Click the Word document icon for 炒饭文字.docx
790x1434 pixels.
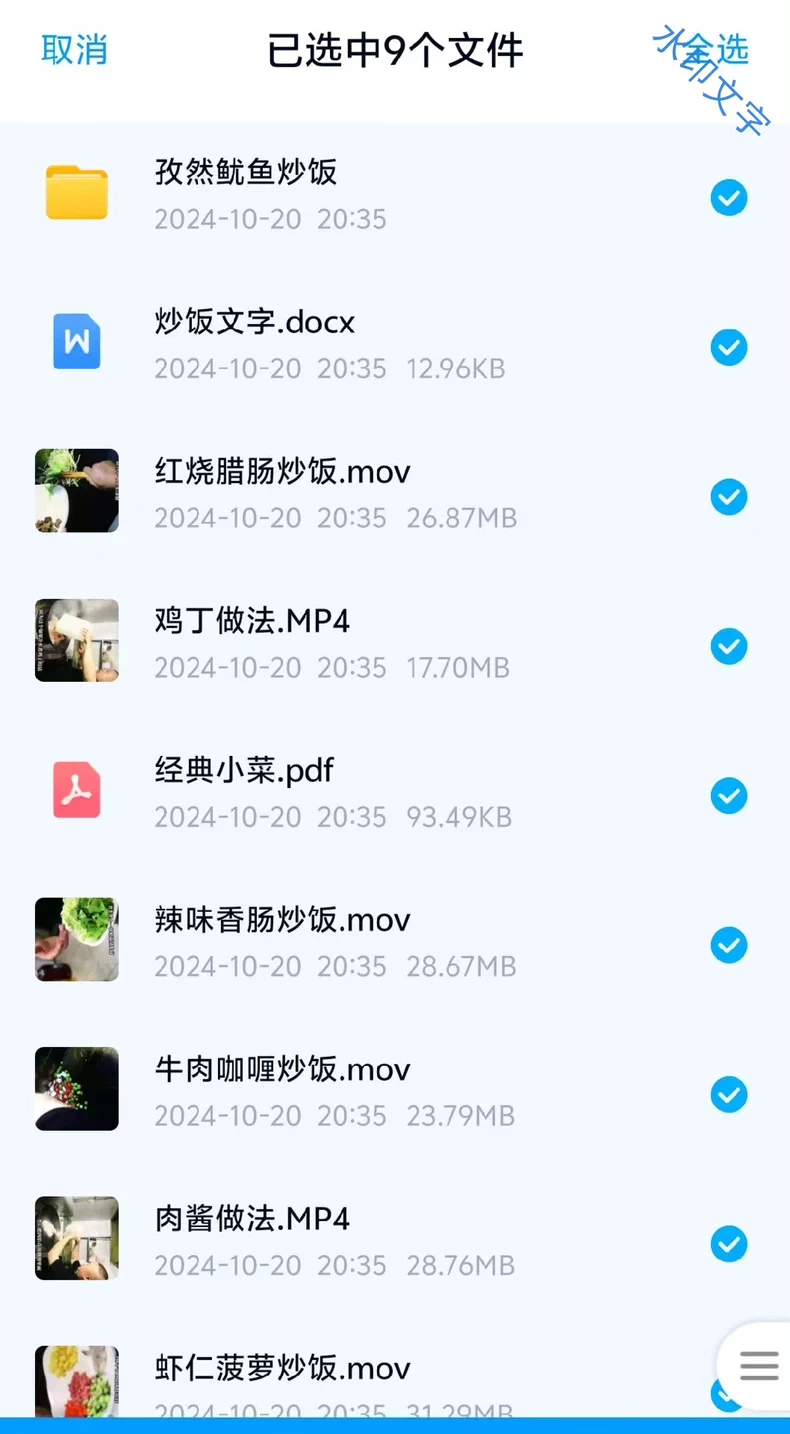click(x=77, y=343)
